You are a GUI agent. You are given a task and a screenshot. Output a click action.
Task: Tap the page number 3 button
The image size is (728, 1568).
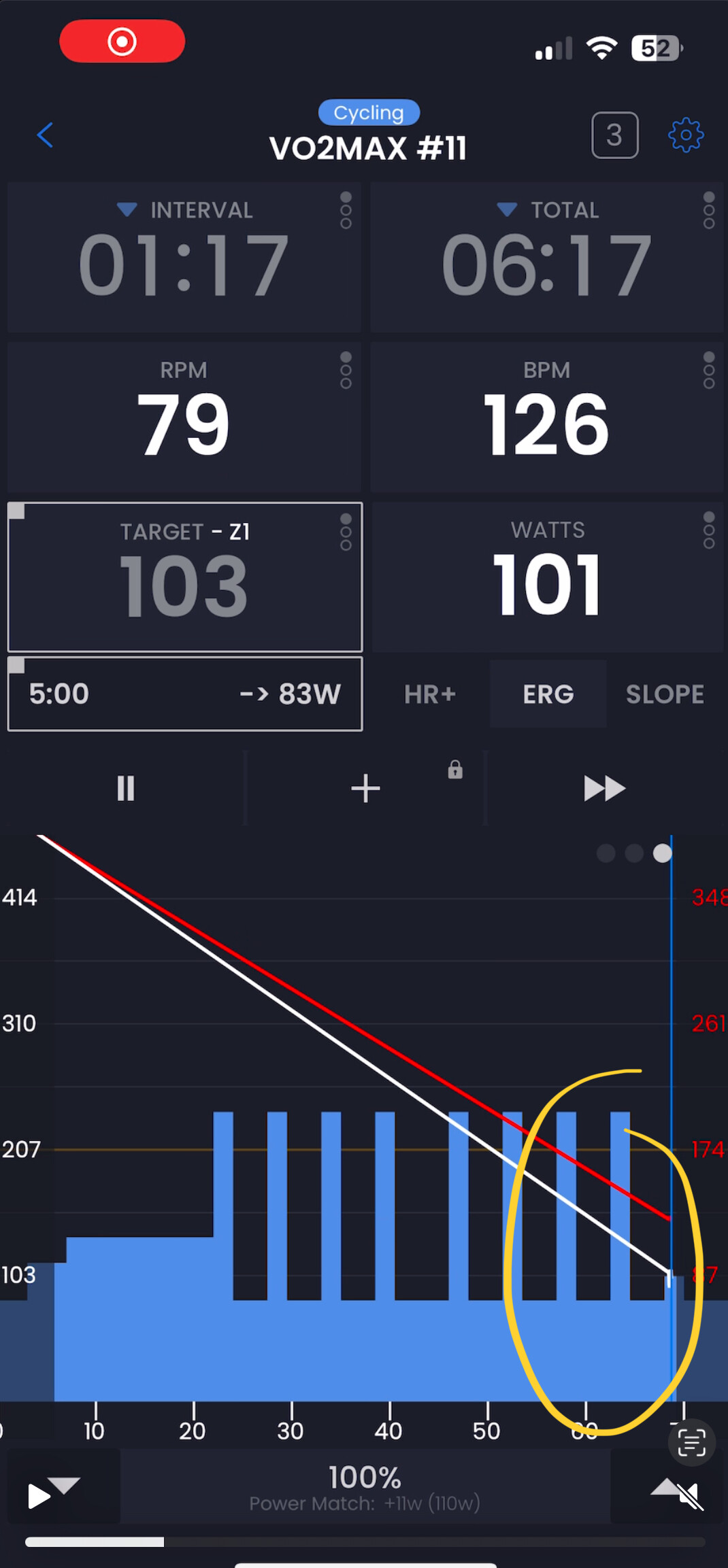[614, 135]
